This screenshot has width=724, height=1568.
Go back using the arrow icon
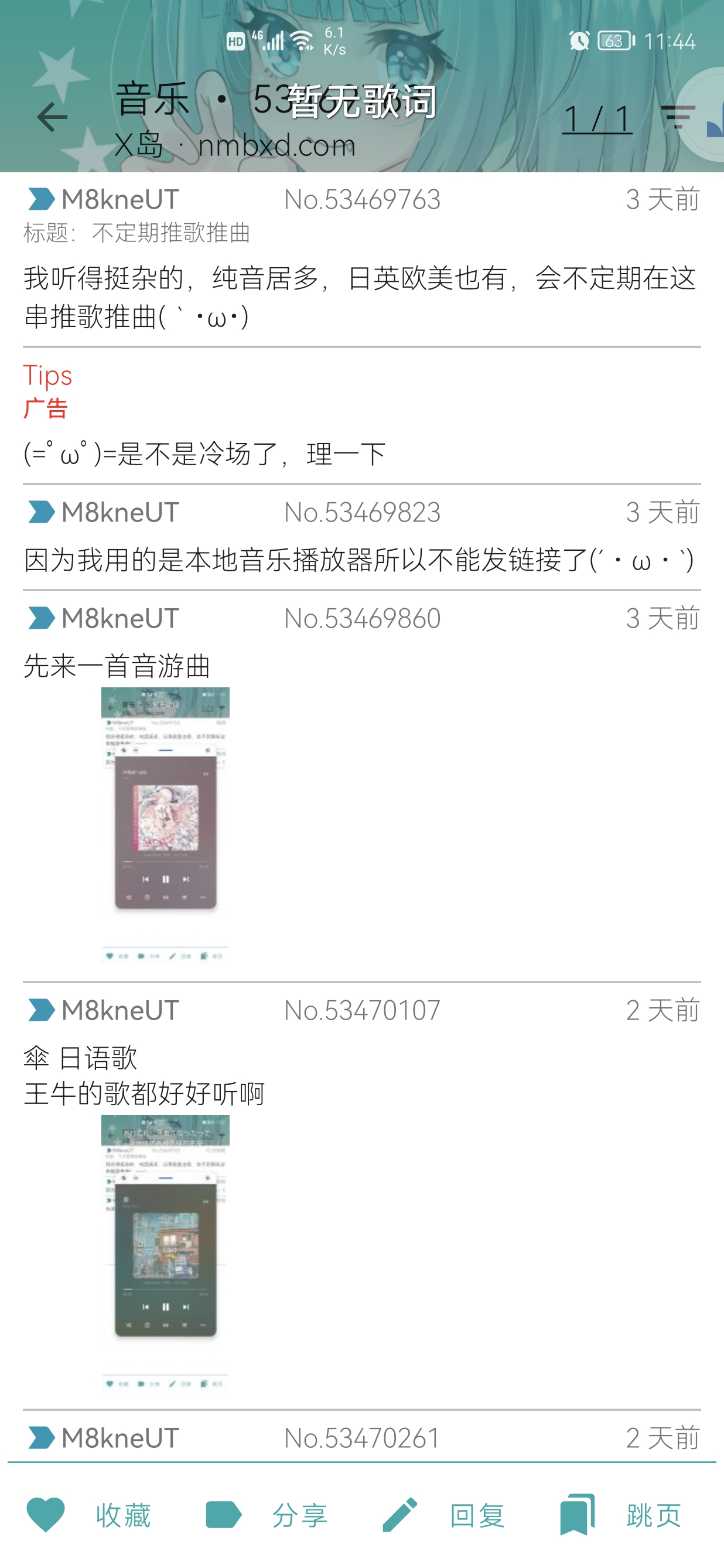(x=52, y=117)
